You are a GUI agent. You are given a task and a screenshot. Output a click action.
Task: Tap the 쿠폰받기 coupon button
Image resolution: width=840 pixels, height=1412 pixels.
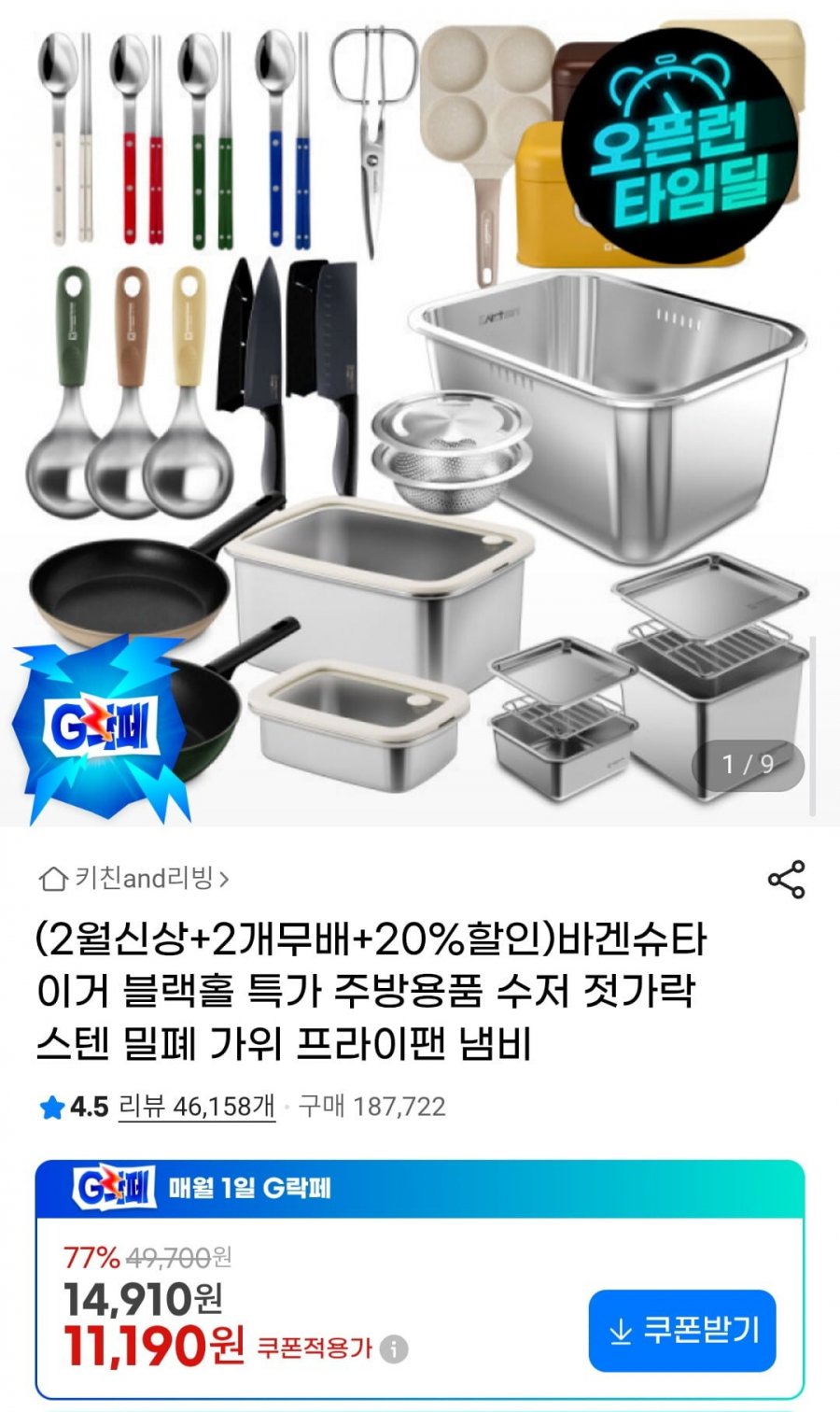682,1331
